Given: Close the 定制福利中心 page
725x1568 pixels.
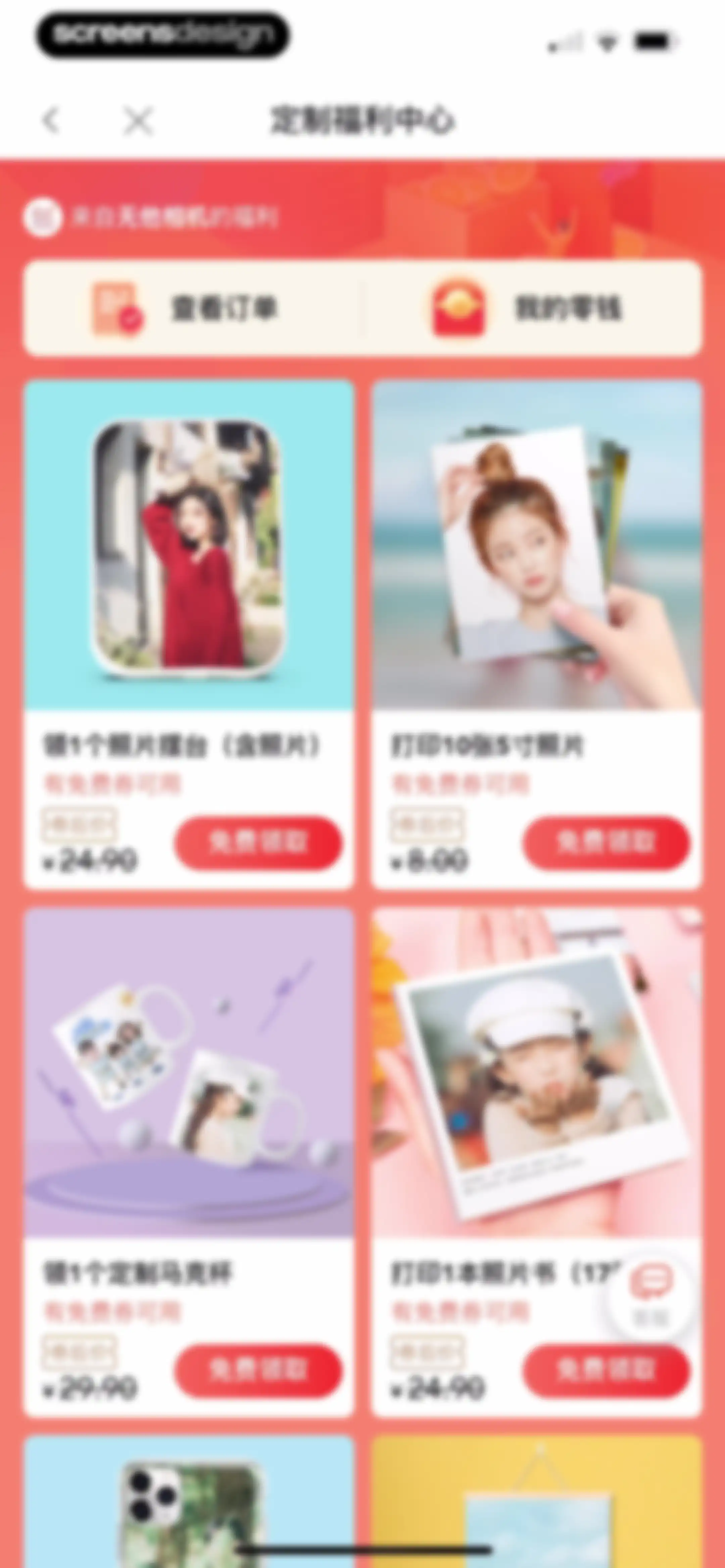Looking at the screenshot, I should pos(138,120).
